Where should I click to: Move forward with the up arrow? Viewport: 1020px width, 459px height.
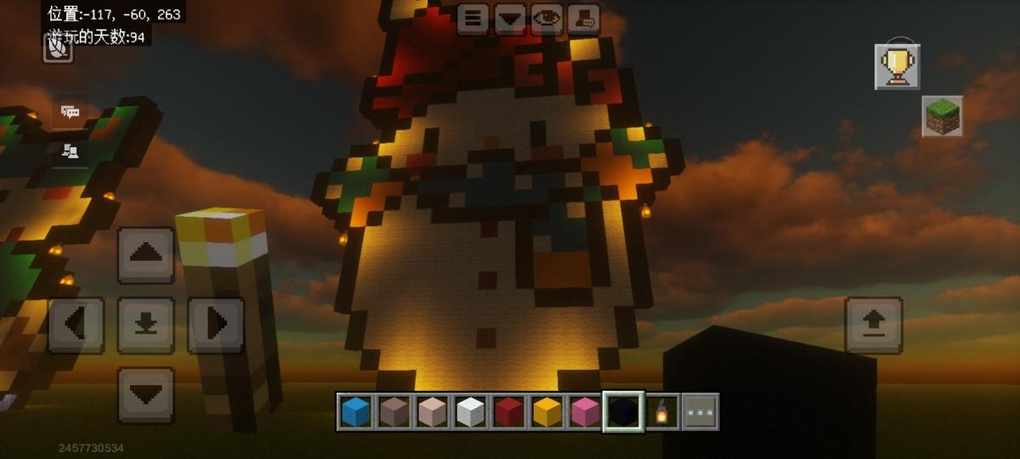click(146, 255)
